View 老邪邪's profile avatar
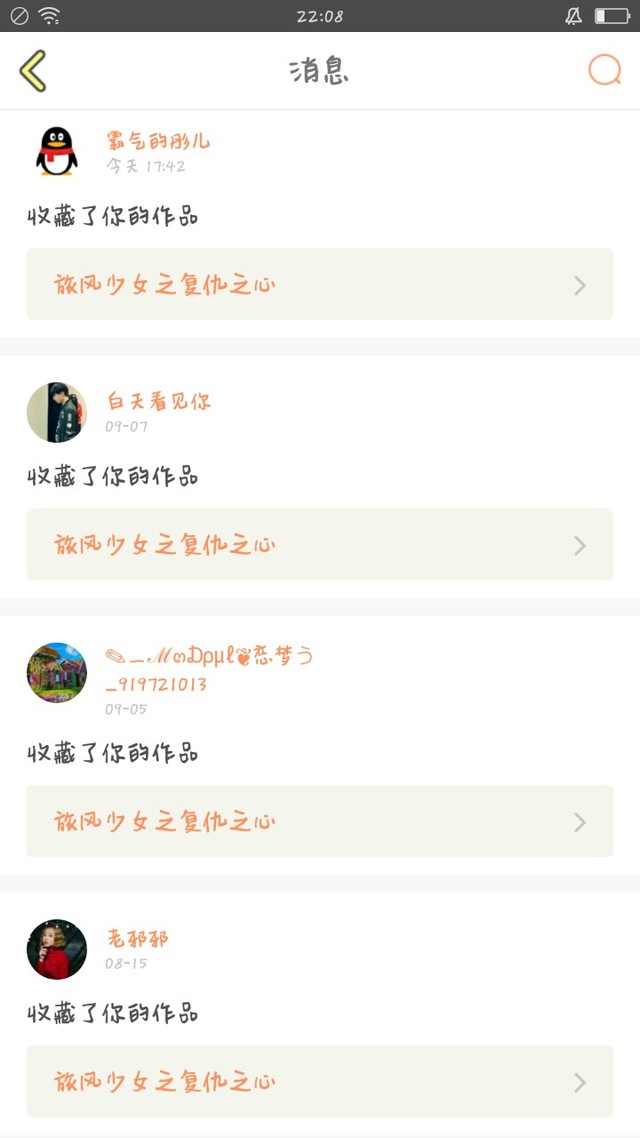The image size is (640, 1138). coord(57,949)
